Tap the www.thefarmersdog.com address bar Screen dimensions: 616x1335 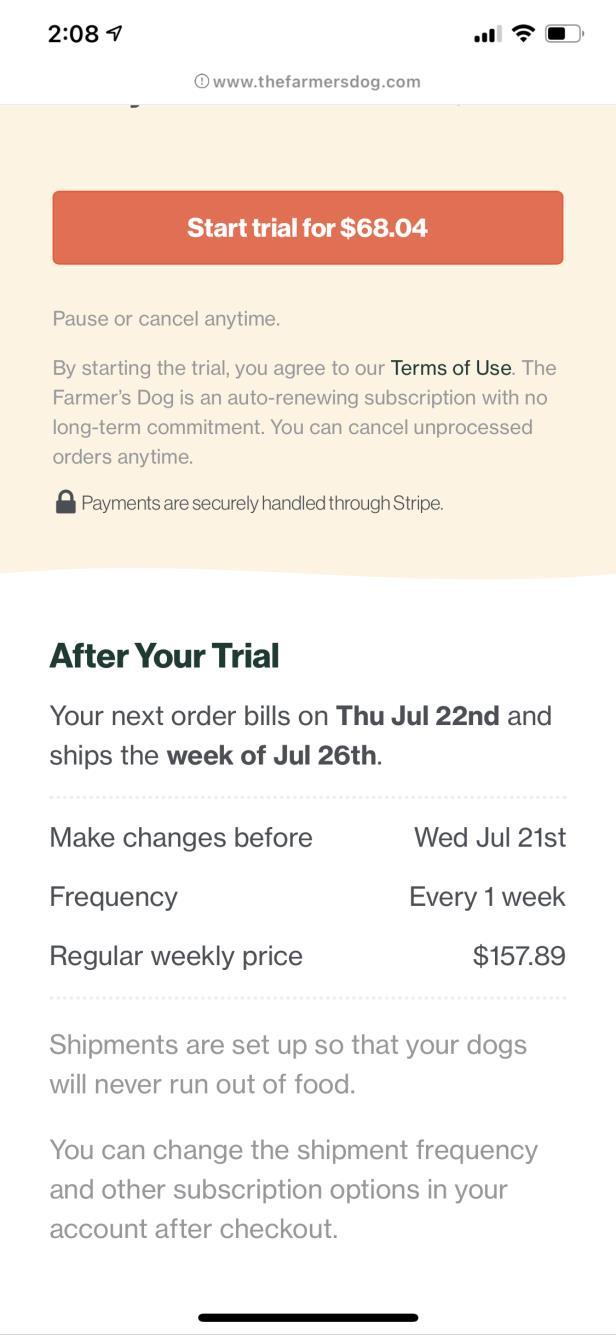point(308,82)
